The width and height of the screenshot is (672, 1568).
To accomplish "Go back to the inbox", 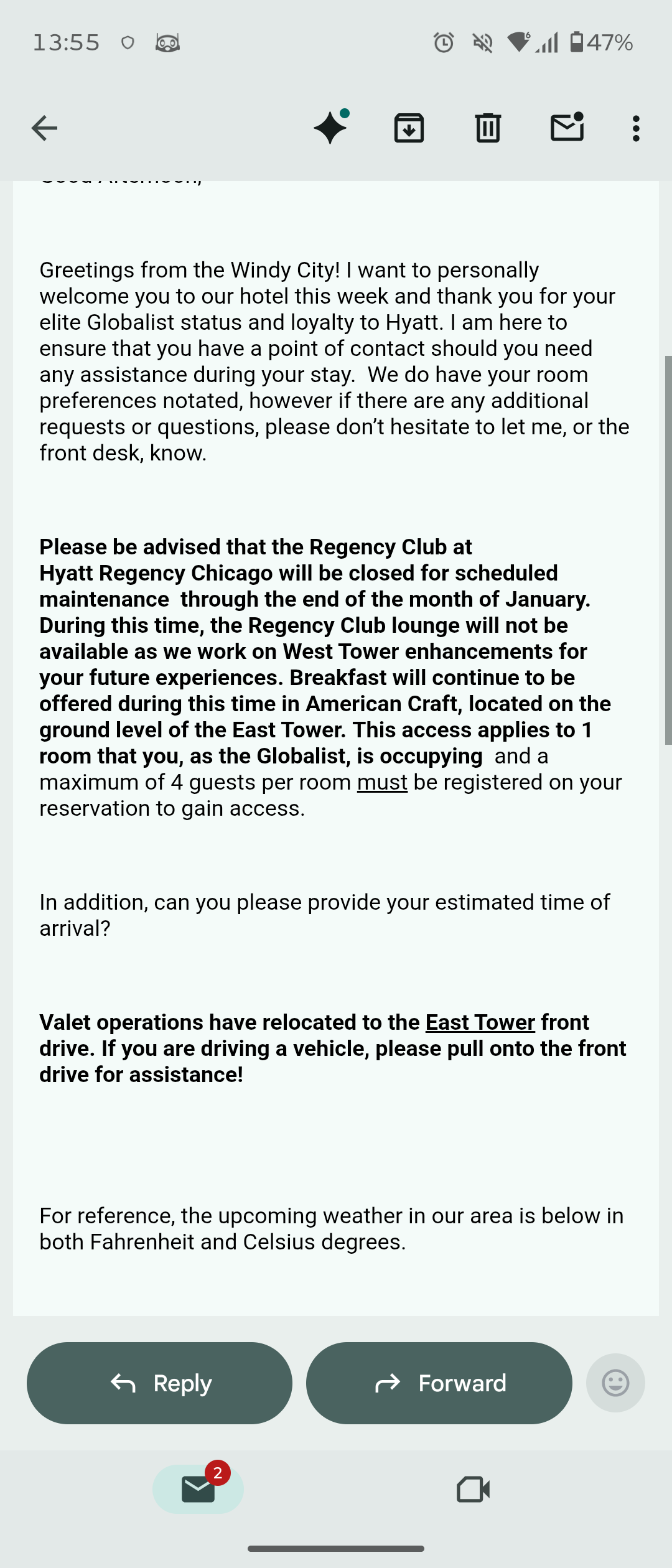I will coord(44,128).
